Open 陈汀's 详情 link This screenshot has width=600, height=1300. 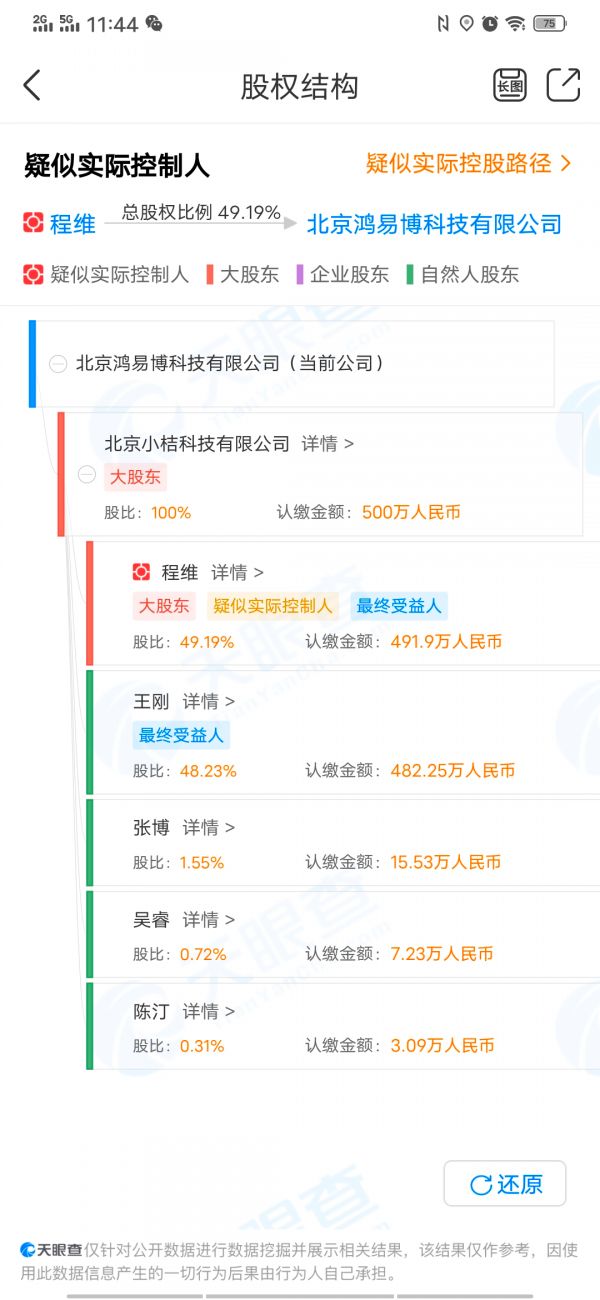click(x=208, y=1012)
